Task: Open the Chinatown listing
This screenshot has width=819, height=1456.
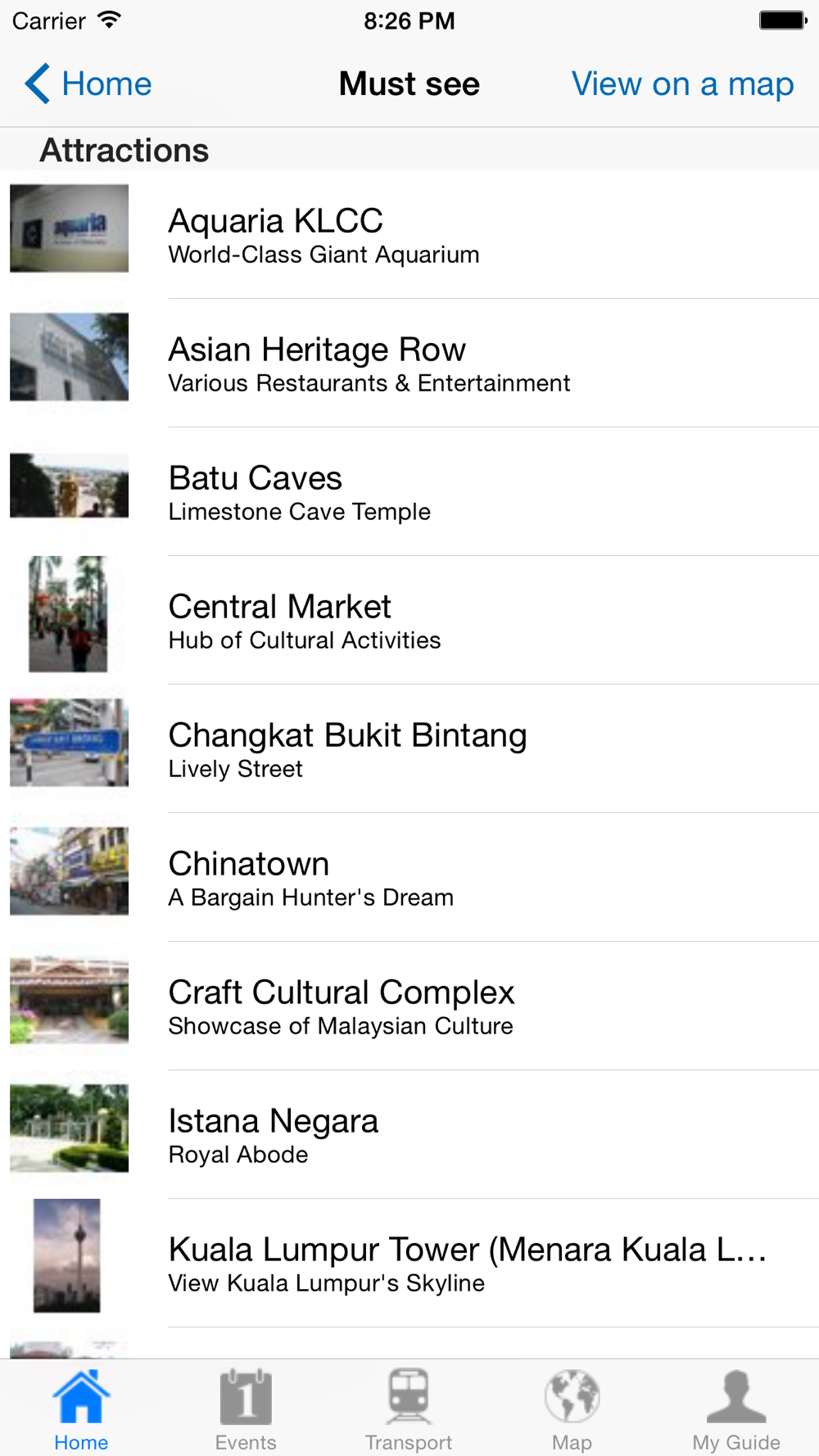Action: click(x=409, y=877)
